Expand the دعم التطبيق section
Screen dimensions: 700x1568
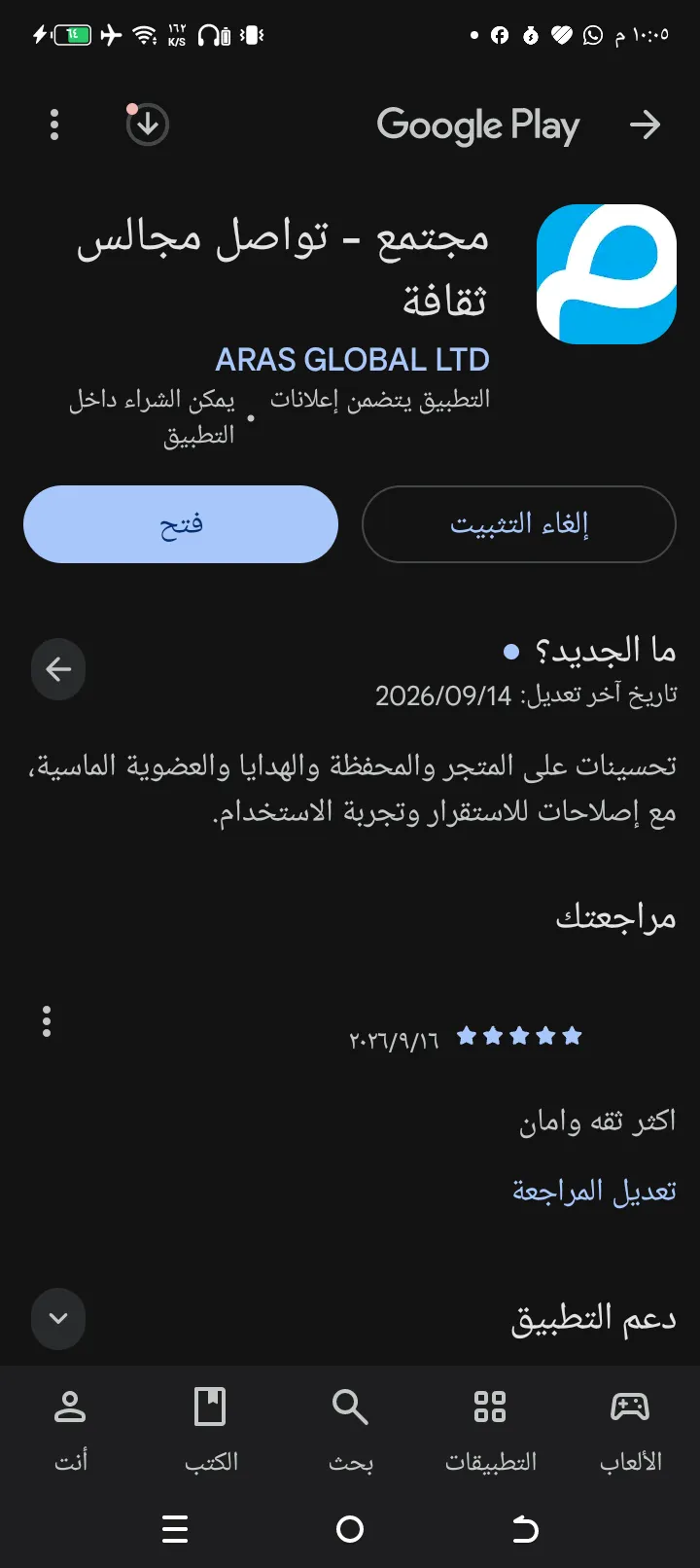click(58, 1319)
